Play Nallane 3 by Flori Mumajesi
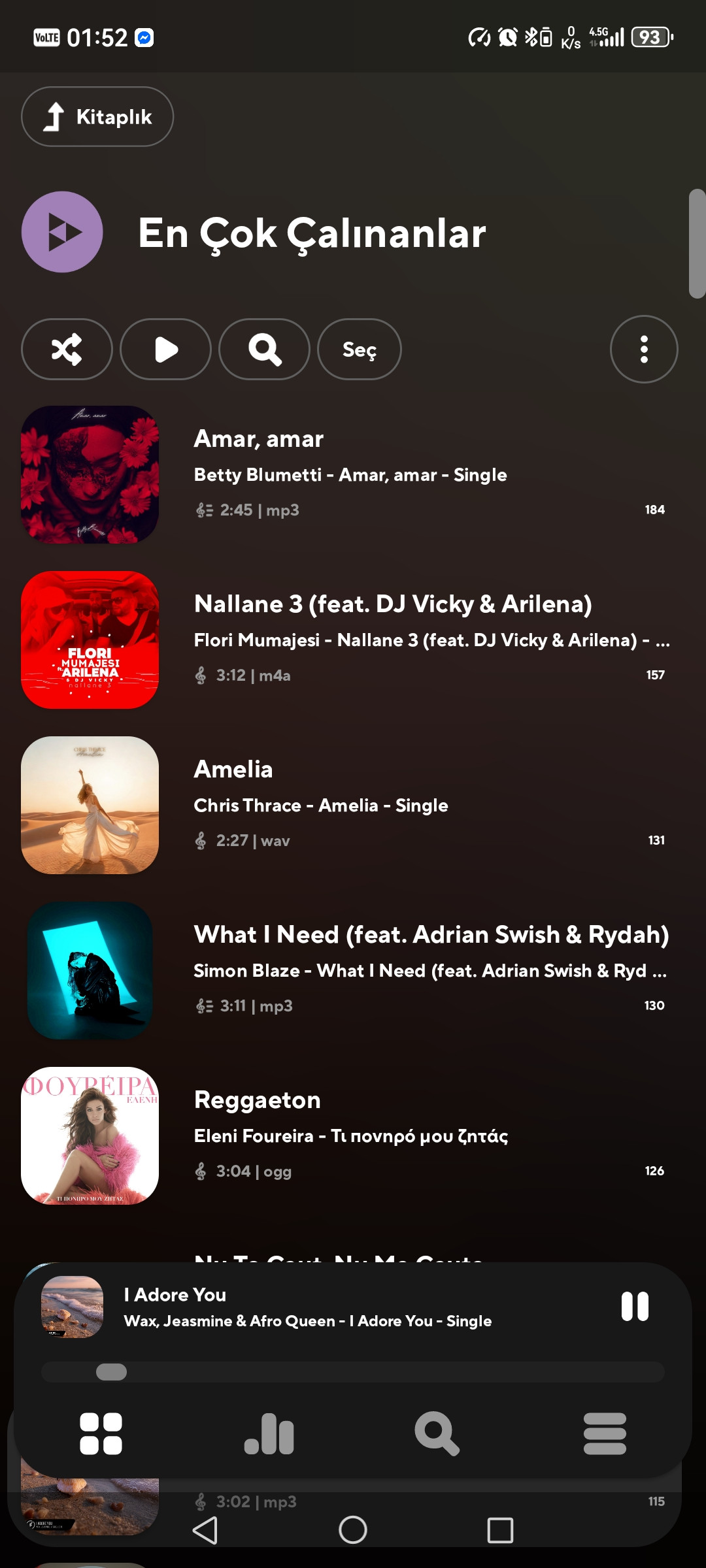The height and width of the screenshot is (1568, 706). coord(346,640)
